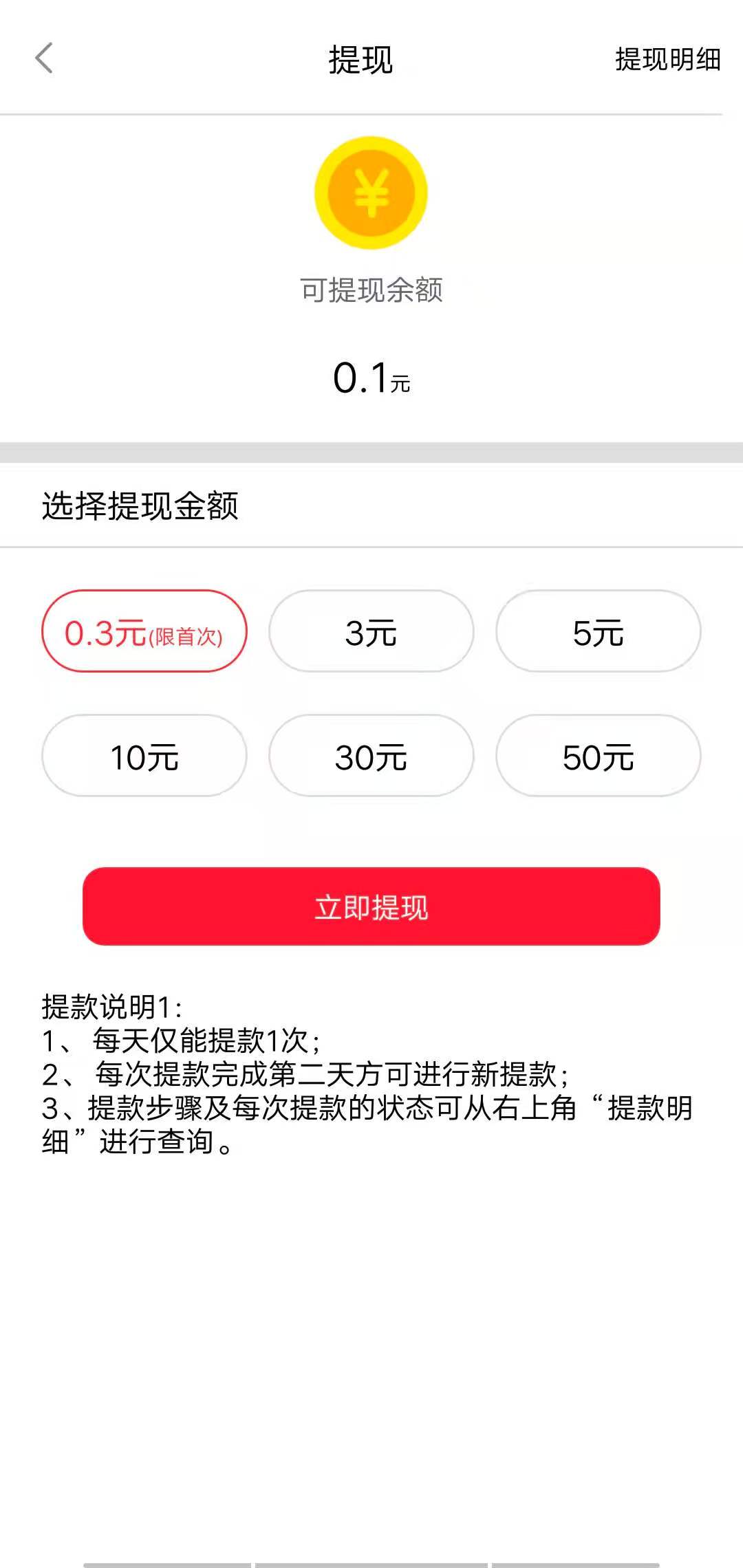Image resolution: width=743 pixels, height=1568 pixels.
Task: Open 提现明细 withdrawal history
Action: point(667,61)
